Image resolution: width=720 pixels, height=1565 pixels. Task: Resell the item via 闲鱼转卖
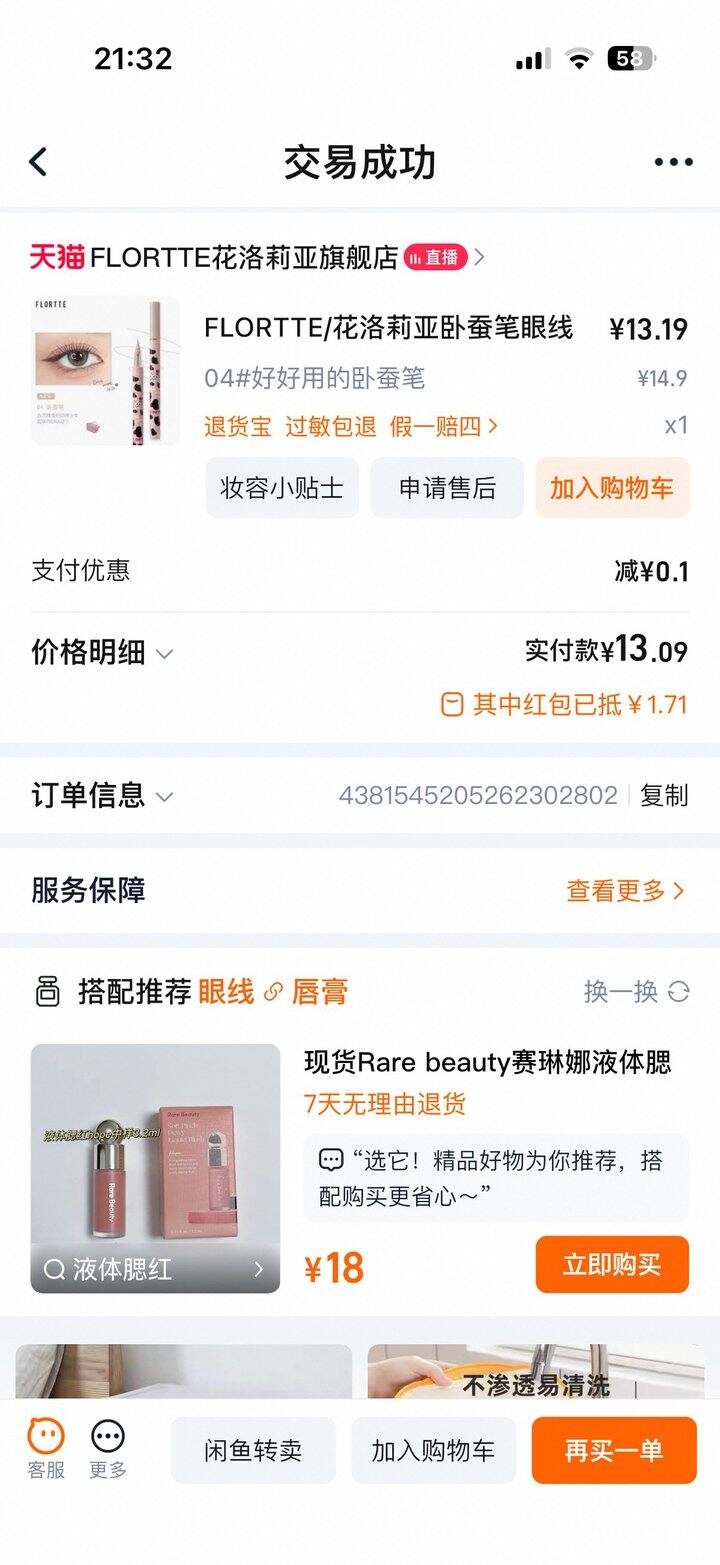pos(253,1451)
